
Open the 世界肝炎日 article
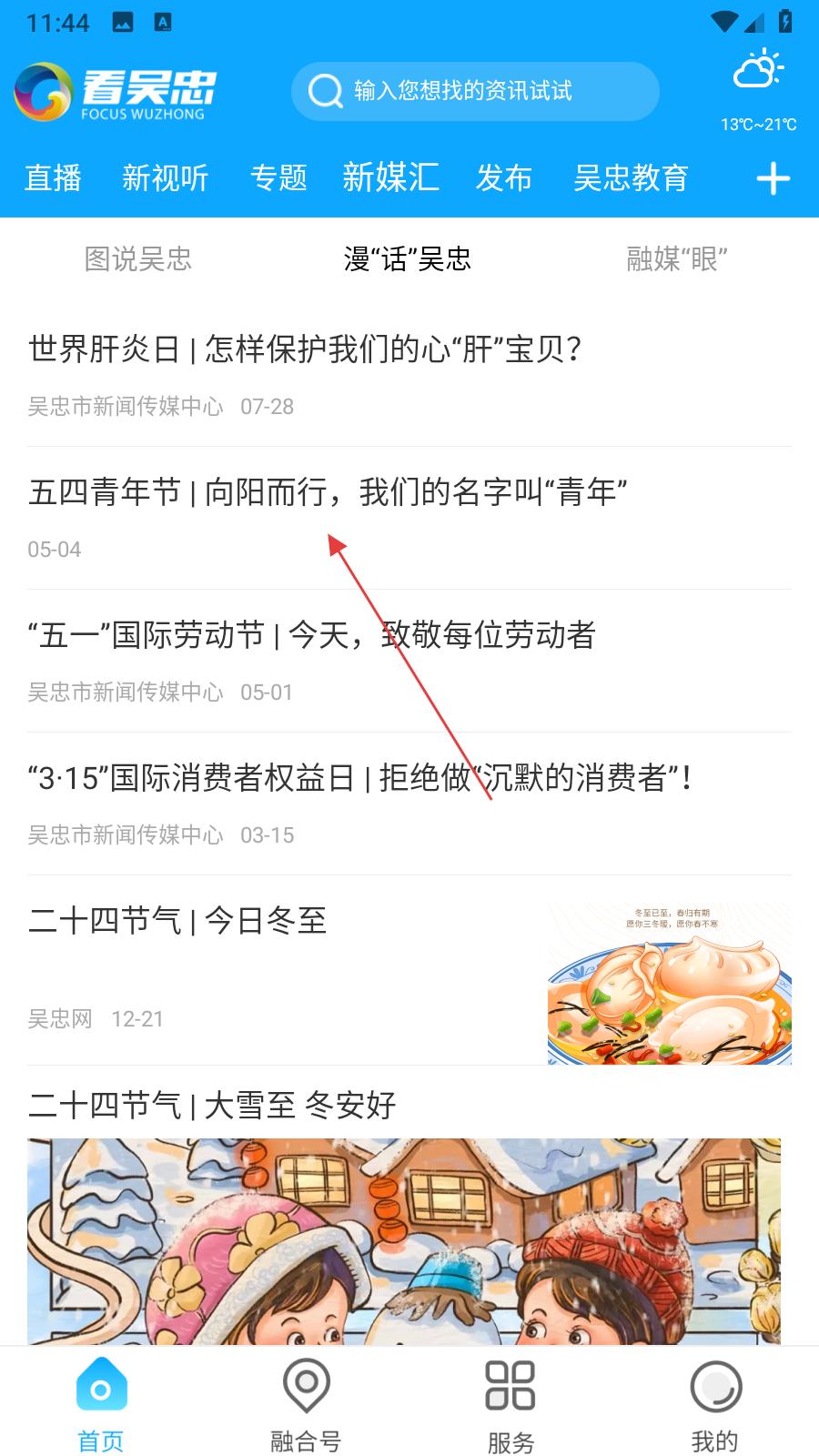305,349
